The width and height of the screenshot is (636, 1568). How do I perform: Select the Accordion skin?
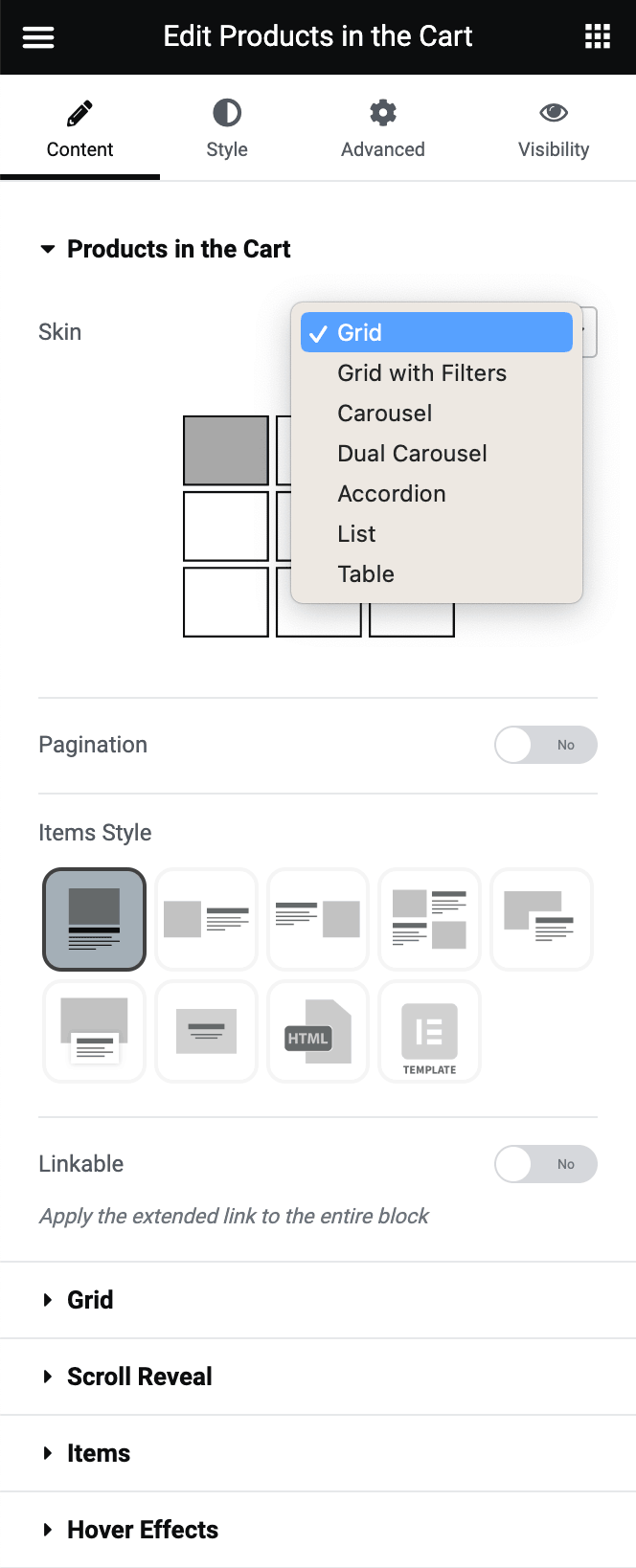pyautogui.click(x=392, y=494)
